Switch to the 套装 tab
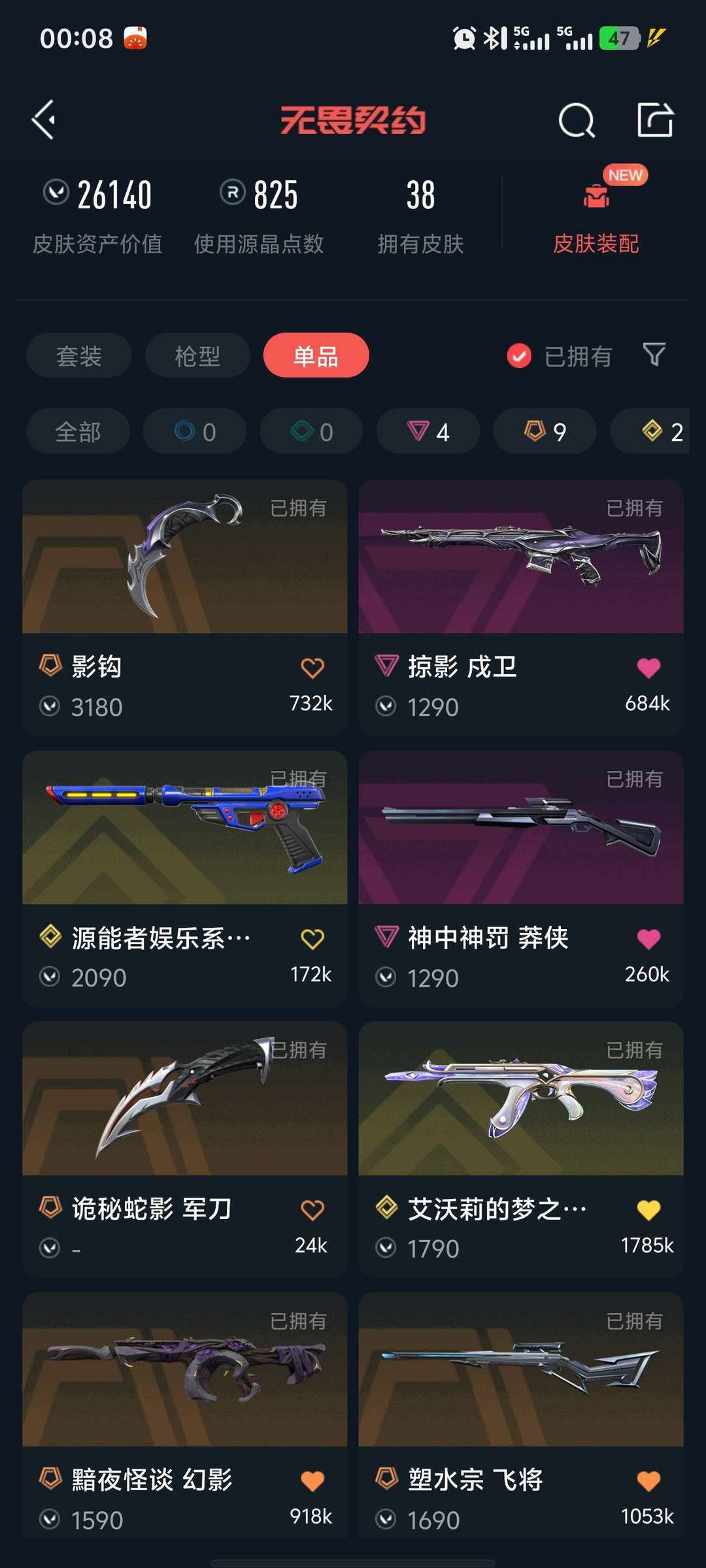 [x=78, y=355]
